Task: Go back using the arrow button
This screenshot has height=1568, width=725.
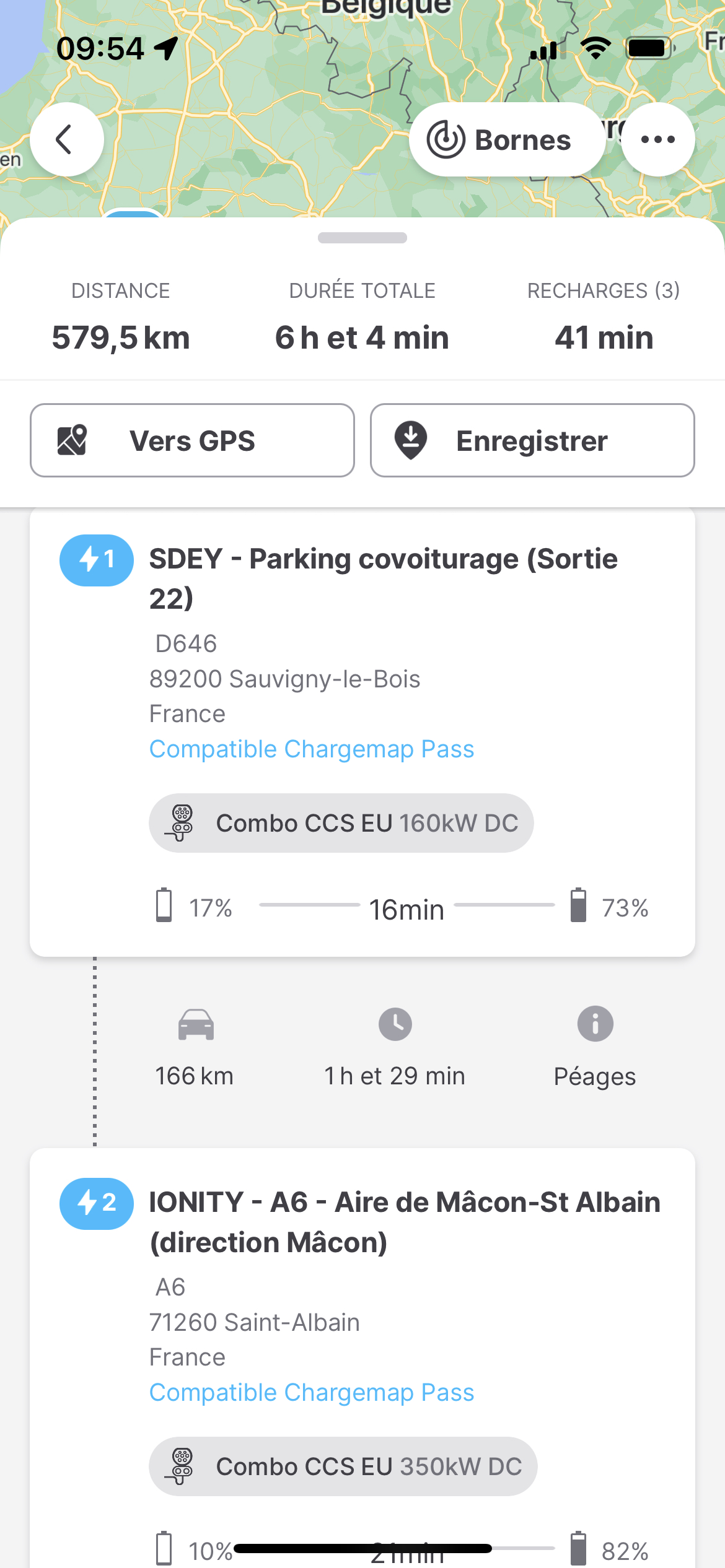Action: pos(66,139)
